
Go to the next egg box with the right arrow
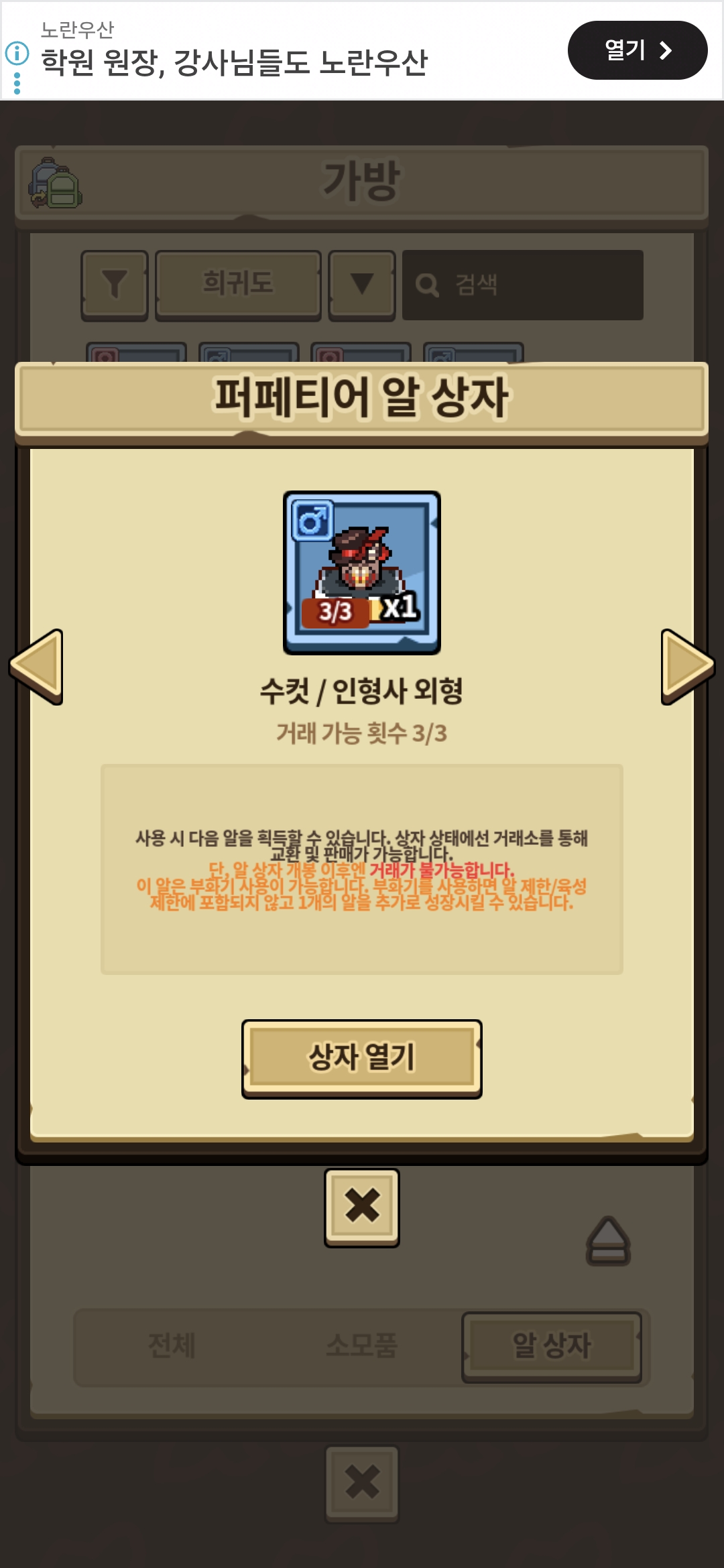[x=686, y=666]
